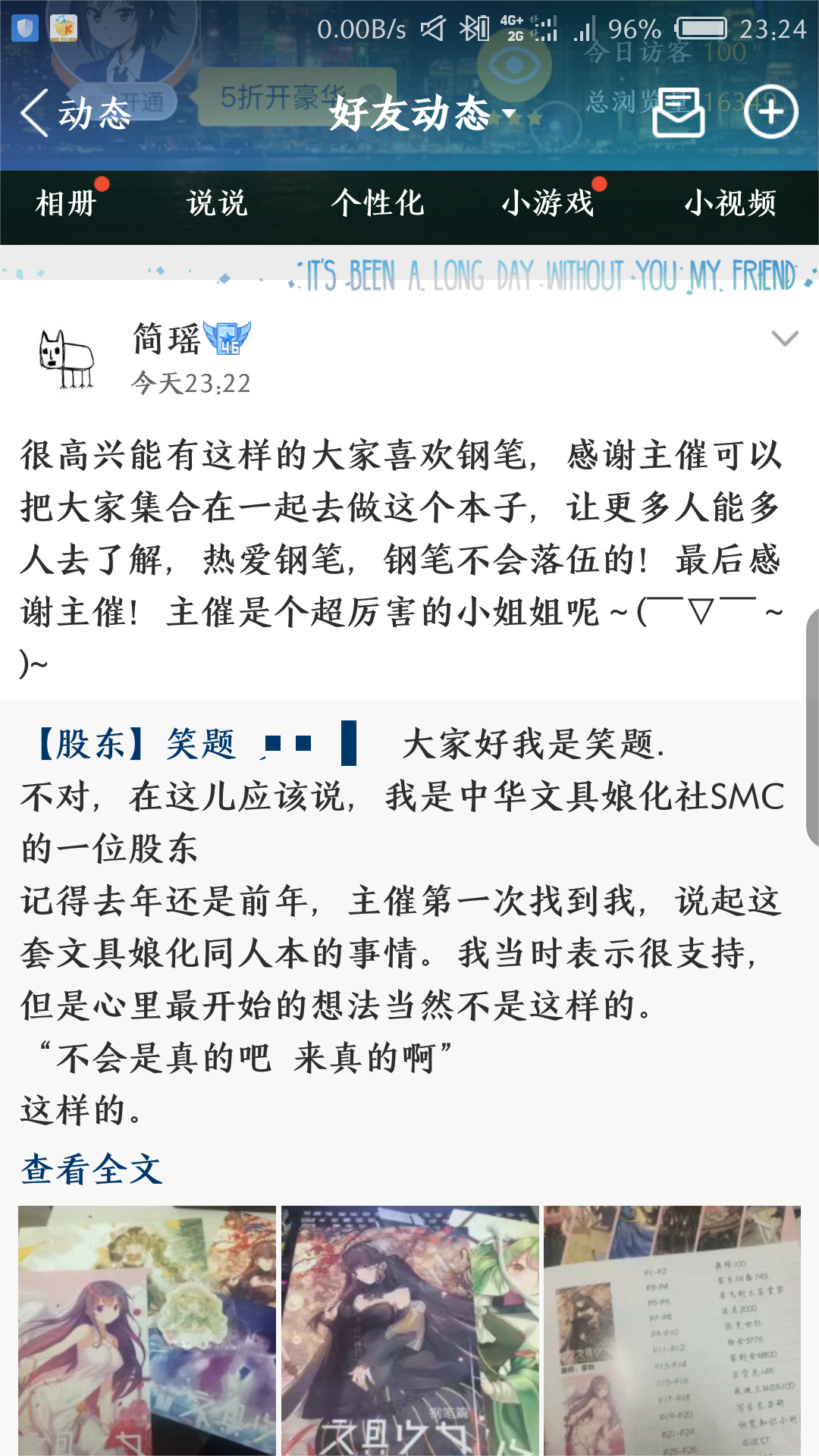Viewport: 819px width, 1456px height.
Task: Select the 个性化 tab
Action: pyautogui.click(x=378, y=203)
